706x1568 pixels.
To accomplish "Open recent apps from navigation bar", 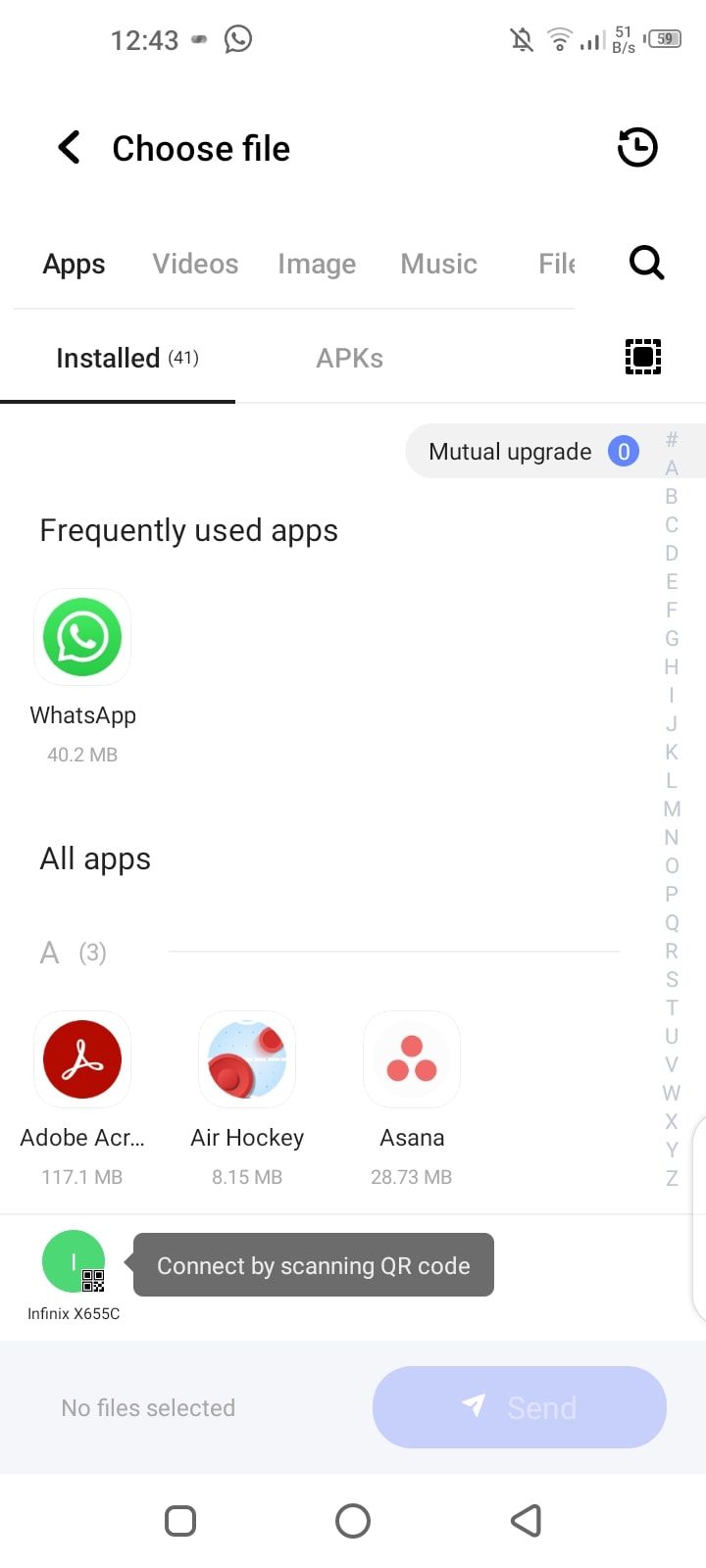I will [x=180, y=1521].
